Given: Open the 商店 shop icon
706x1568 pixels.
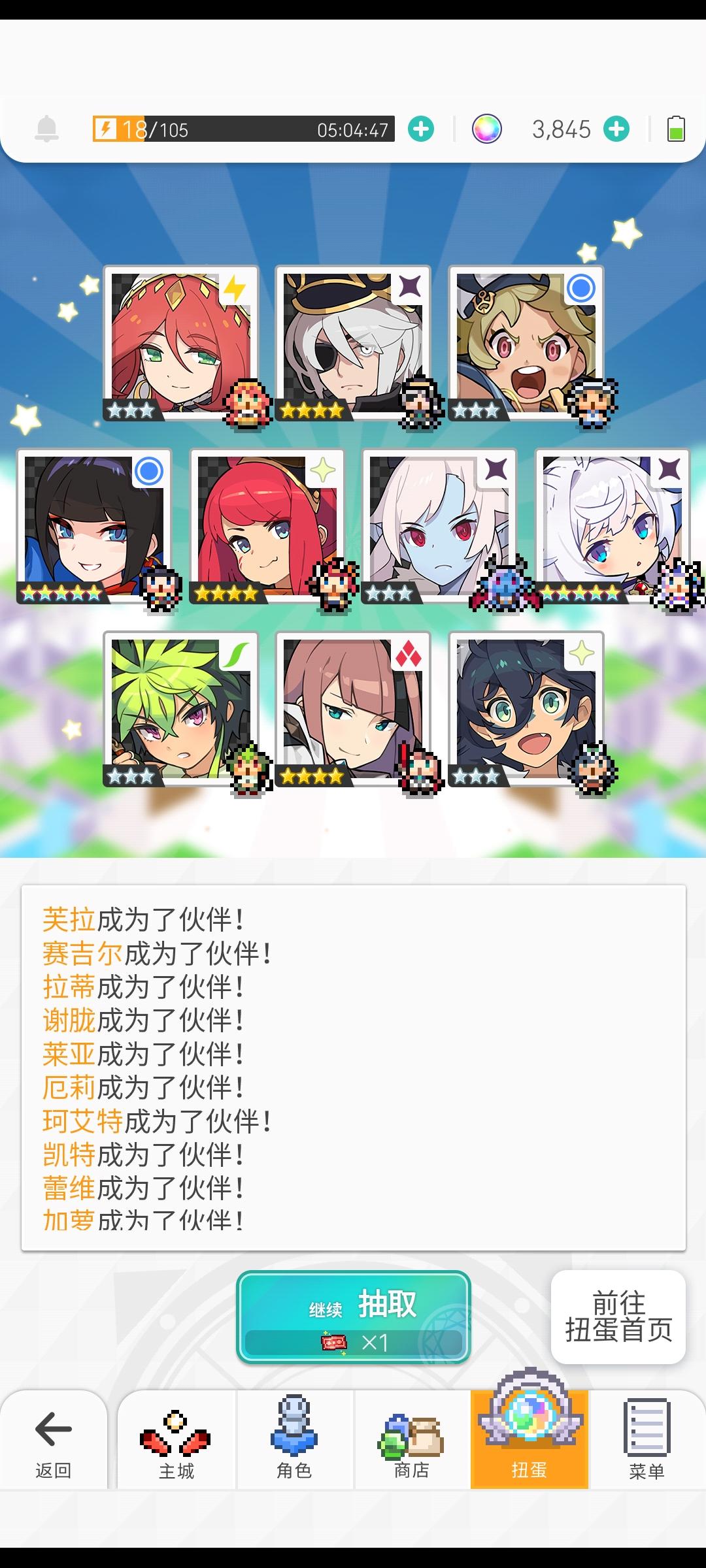Looking at the screenshot, I should pos(412,1437).
